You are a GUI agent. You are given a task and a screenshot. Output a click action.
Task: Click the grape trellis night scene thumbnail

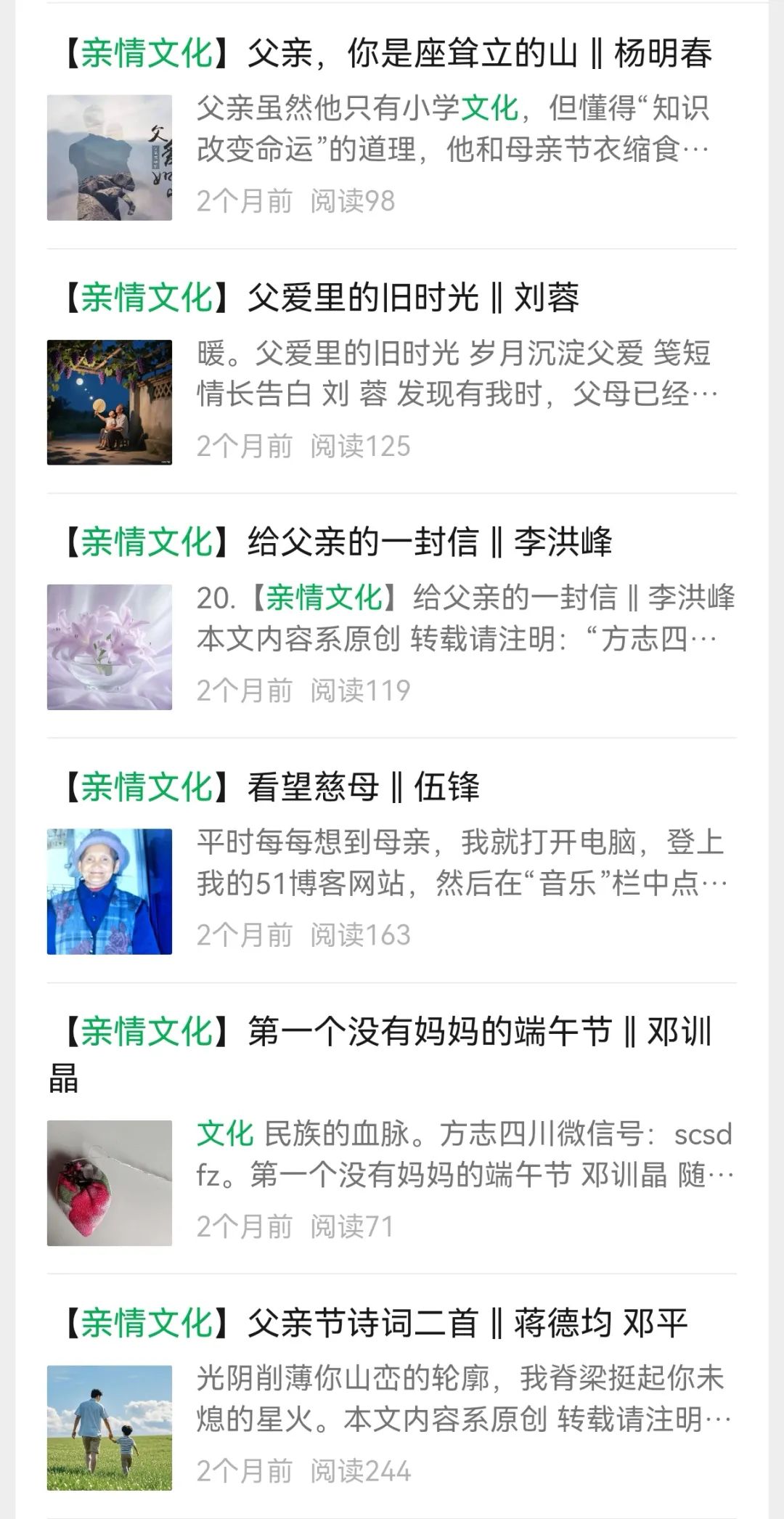pos(110,399)
